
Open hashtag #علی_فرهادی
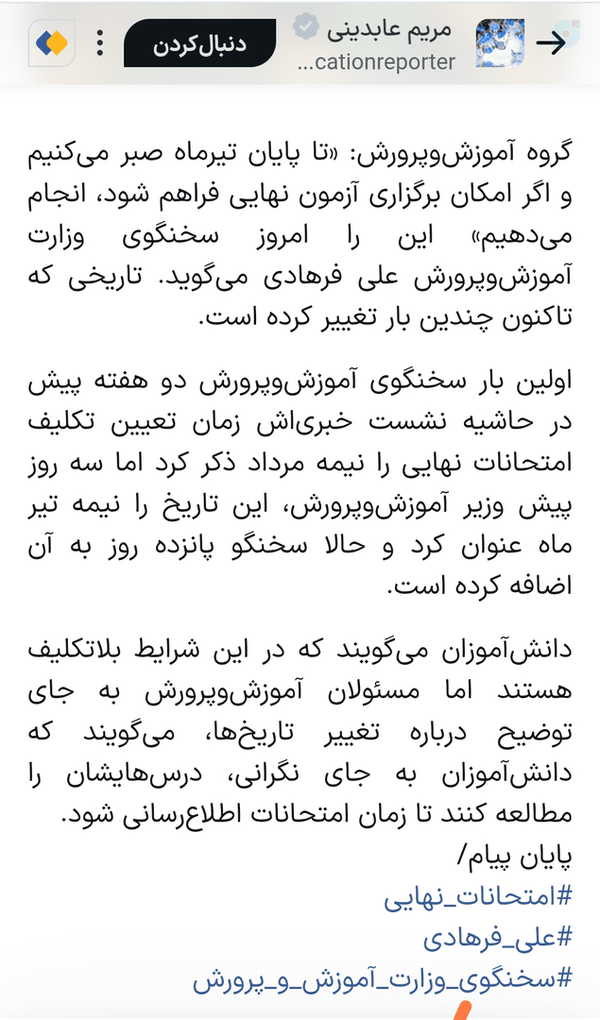(497, 938)
